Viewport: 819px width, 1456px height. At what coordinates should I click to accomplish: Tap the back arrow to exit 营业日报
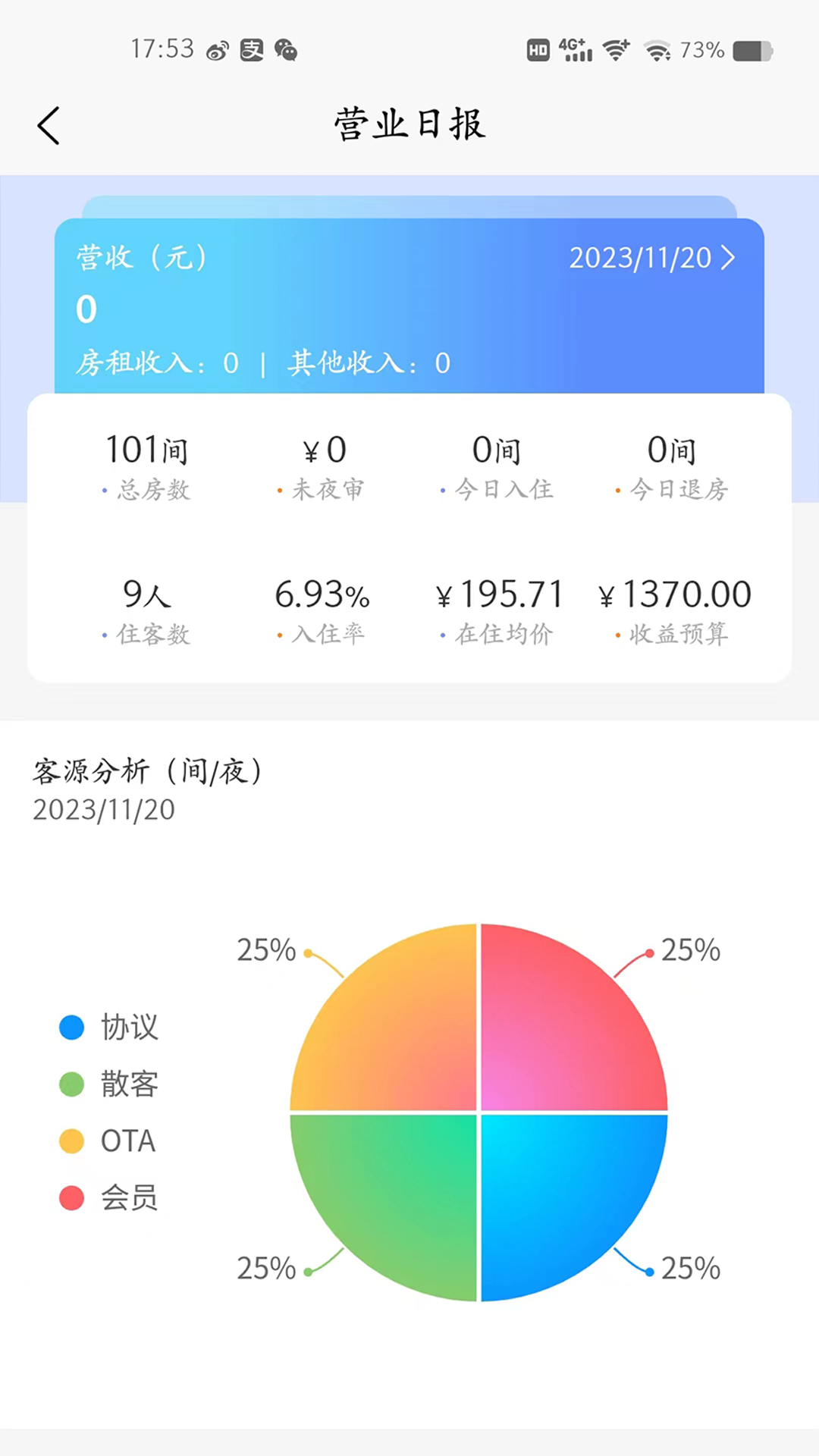point(49,124)
